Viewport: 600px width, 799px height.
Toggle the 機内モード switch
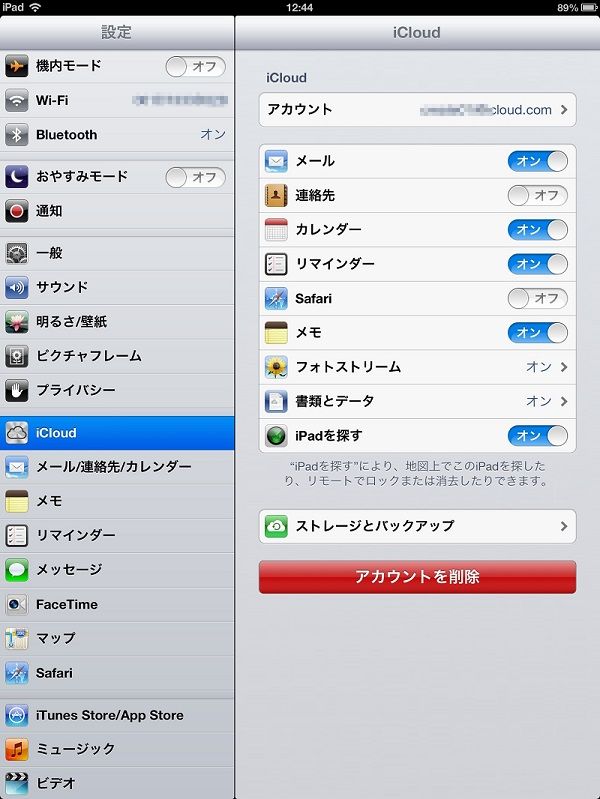pos(194,66)
